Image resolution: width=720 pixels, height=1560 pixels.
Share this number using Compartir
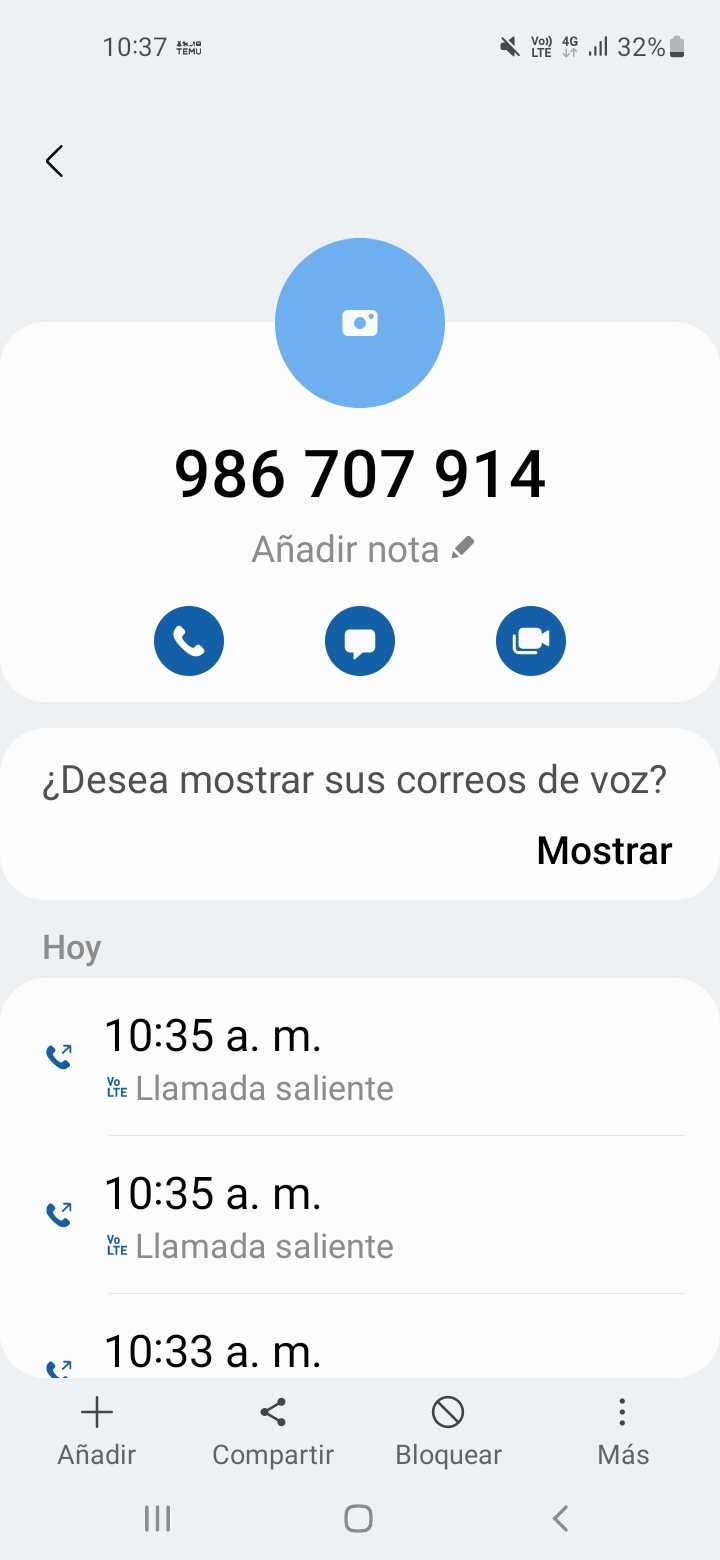273,1430
